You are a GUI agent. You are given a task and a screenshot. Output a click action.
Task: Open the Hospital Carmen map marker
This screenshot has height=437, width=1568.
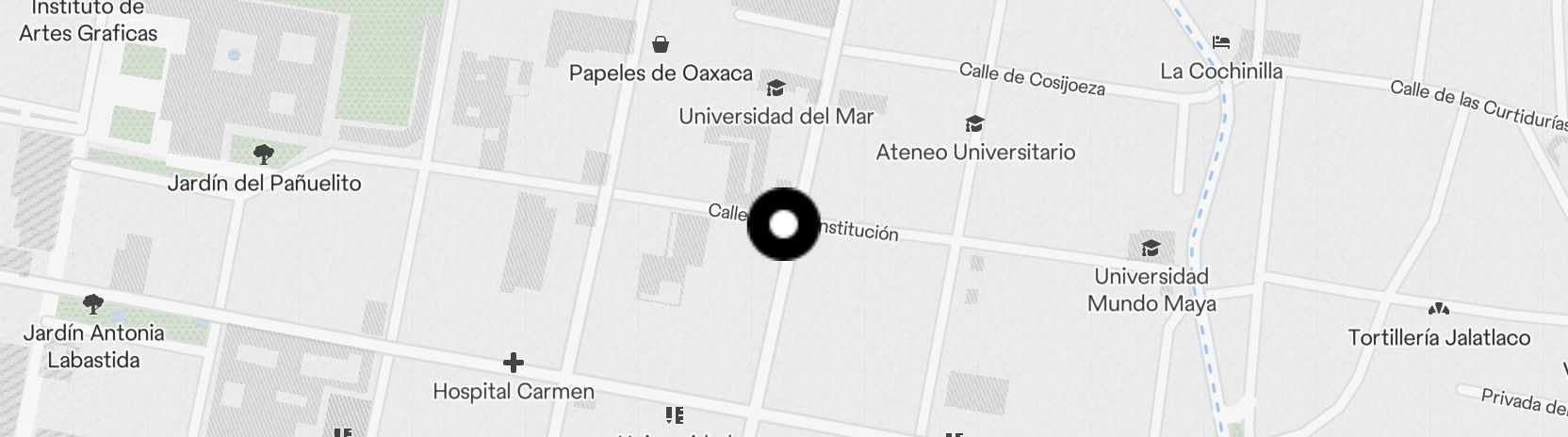click(x=513, y=363)
